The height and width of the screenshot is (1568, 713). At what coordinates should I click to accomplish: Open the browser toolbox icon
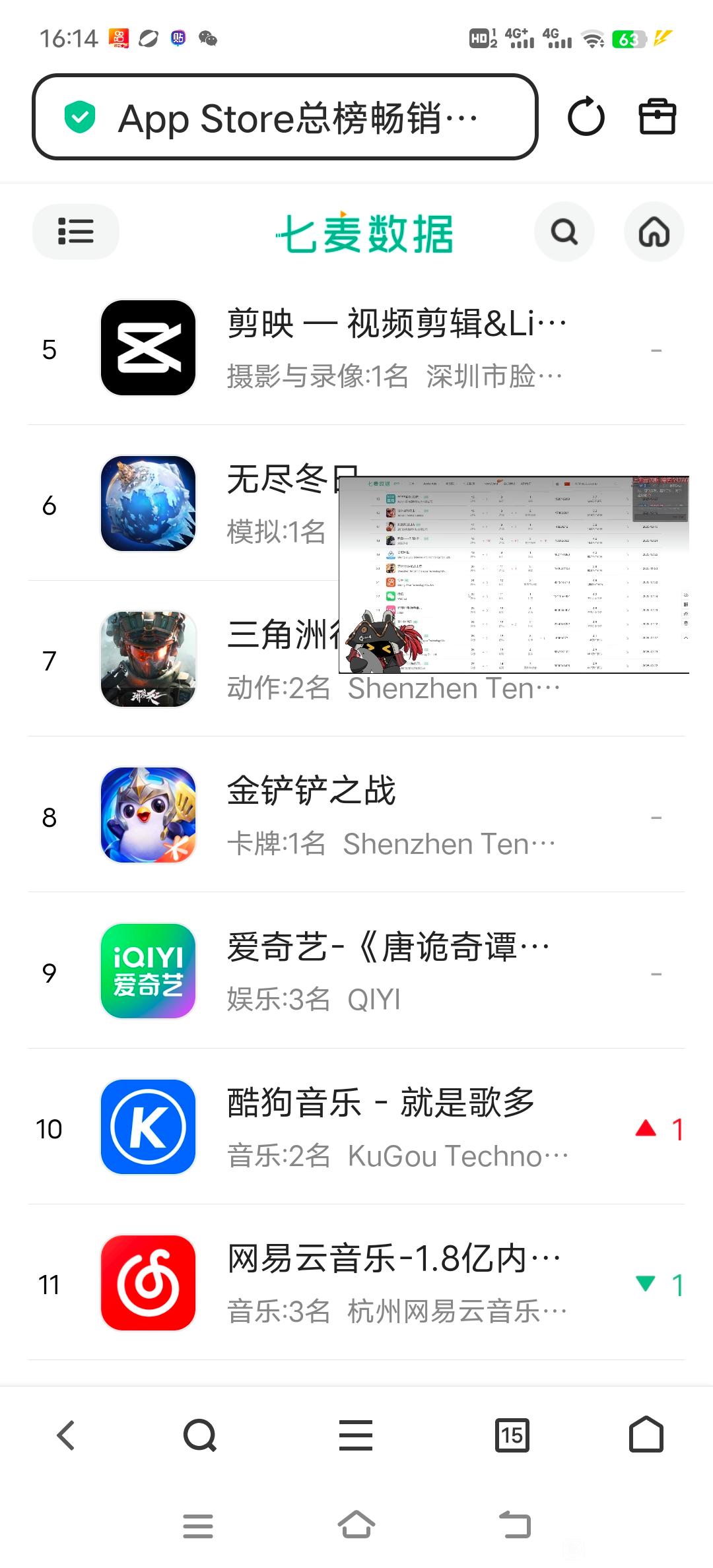(657, 117)
